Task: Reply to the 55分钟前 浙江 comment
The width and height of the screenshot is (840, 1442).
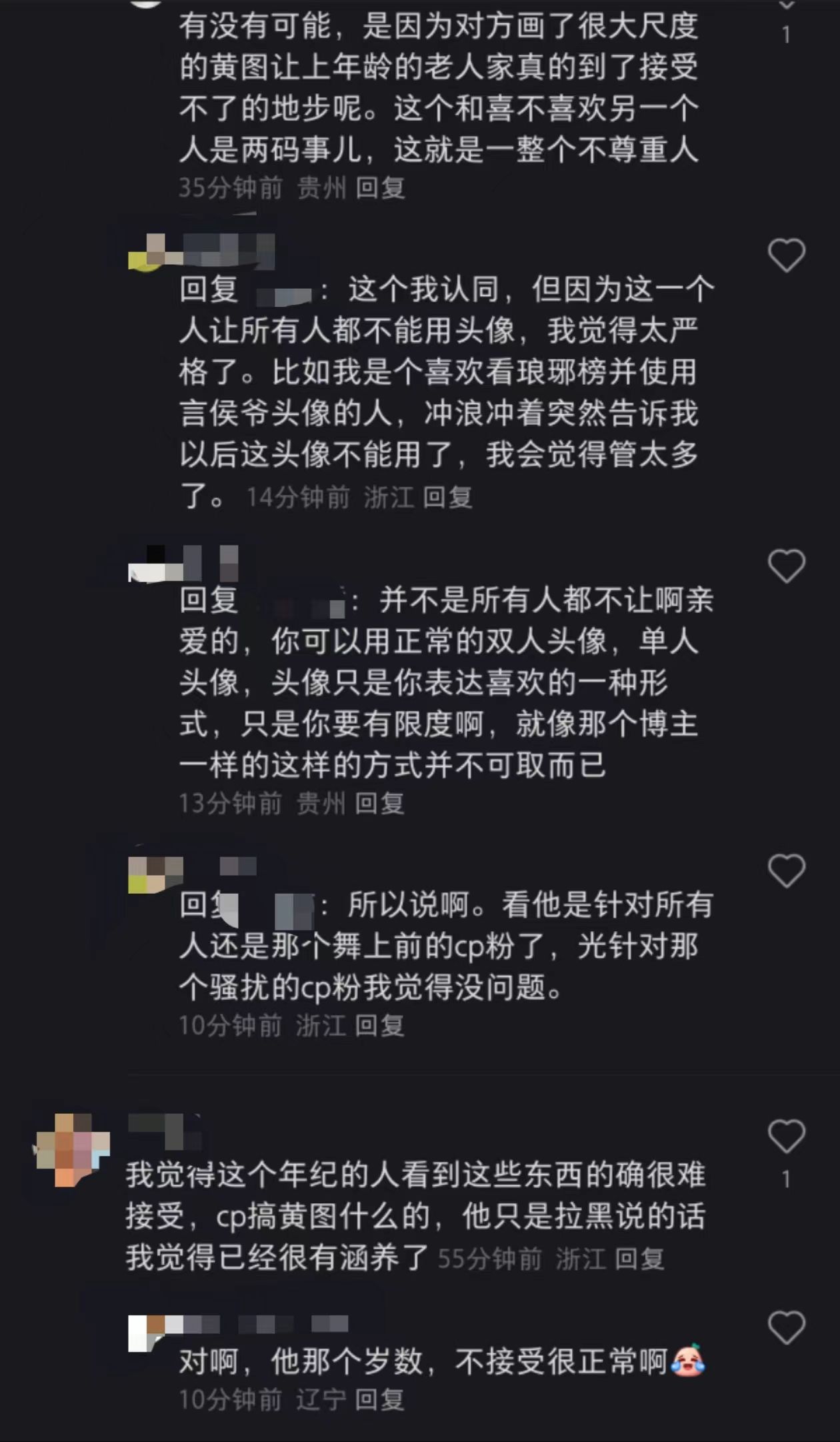Action: [639, 1259]
